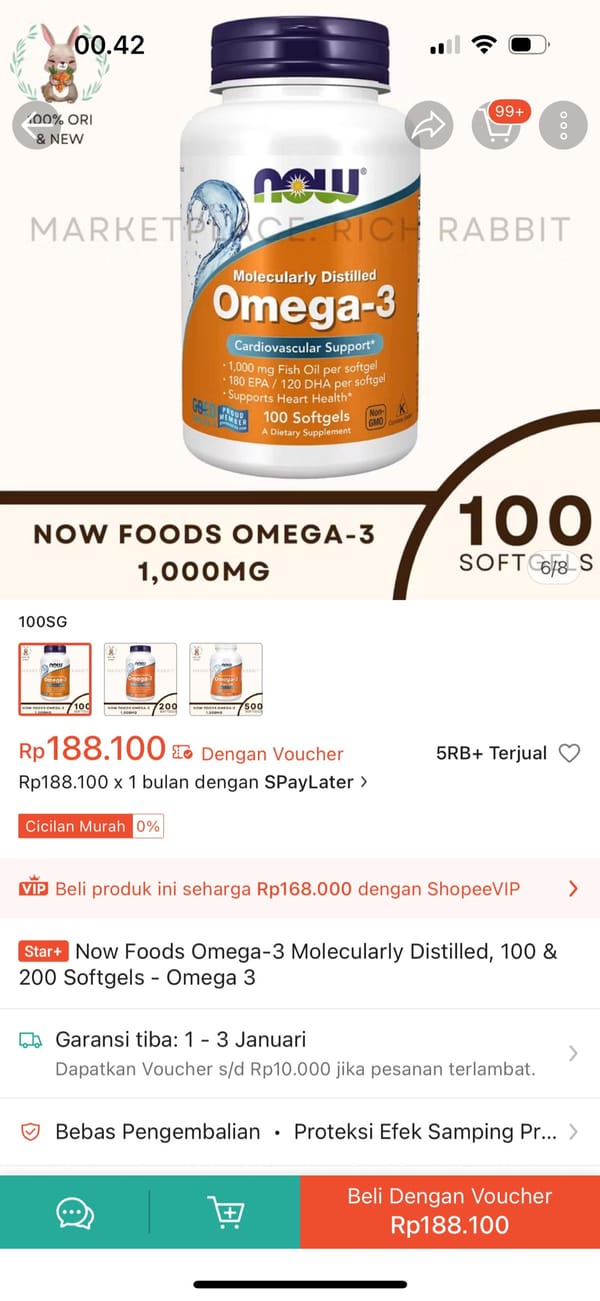Chat with the seller
The image size is (600, 1301).
click(75, 1212)
